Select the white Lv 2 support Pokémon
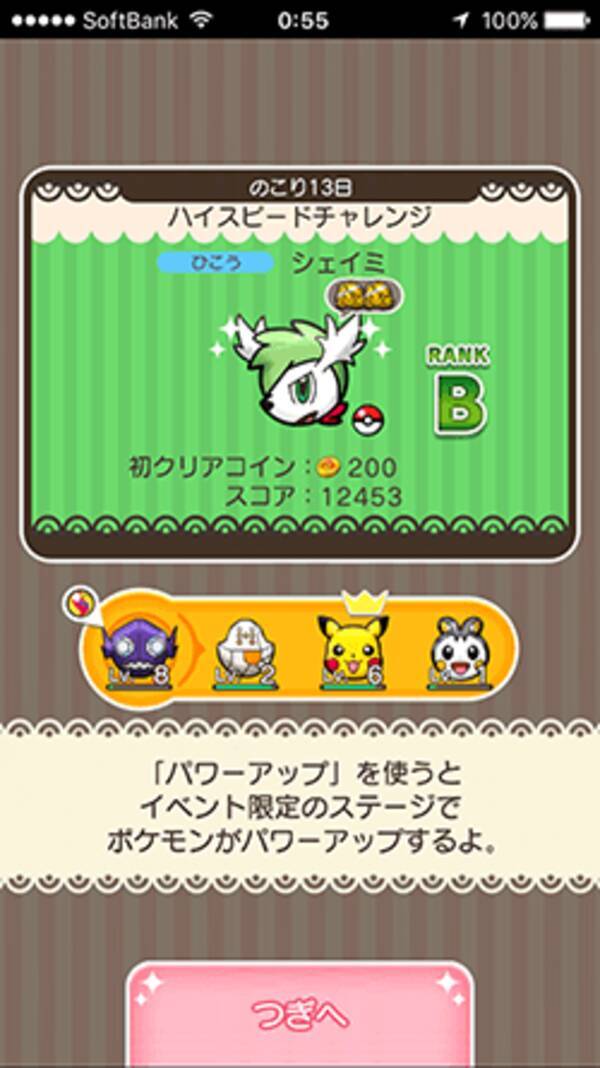Image resolution: width=600 pixels, height=1068 pixels. pos(246,648)
